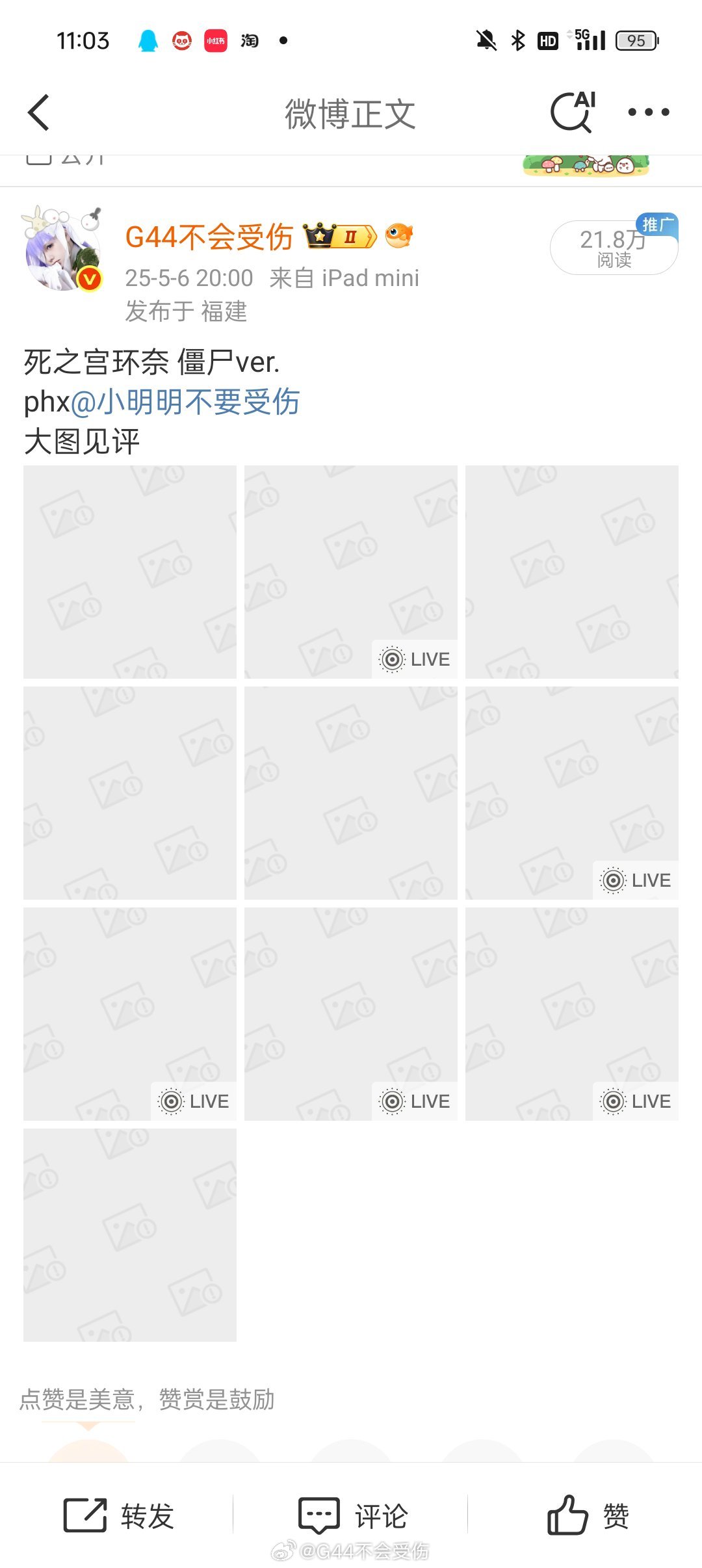The height and width of the screenshot is (1568, 702).
Task: Open the AI search icon
Action: point(573,112)
